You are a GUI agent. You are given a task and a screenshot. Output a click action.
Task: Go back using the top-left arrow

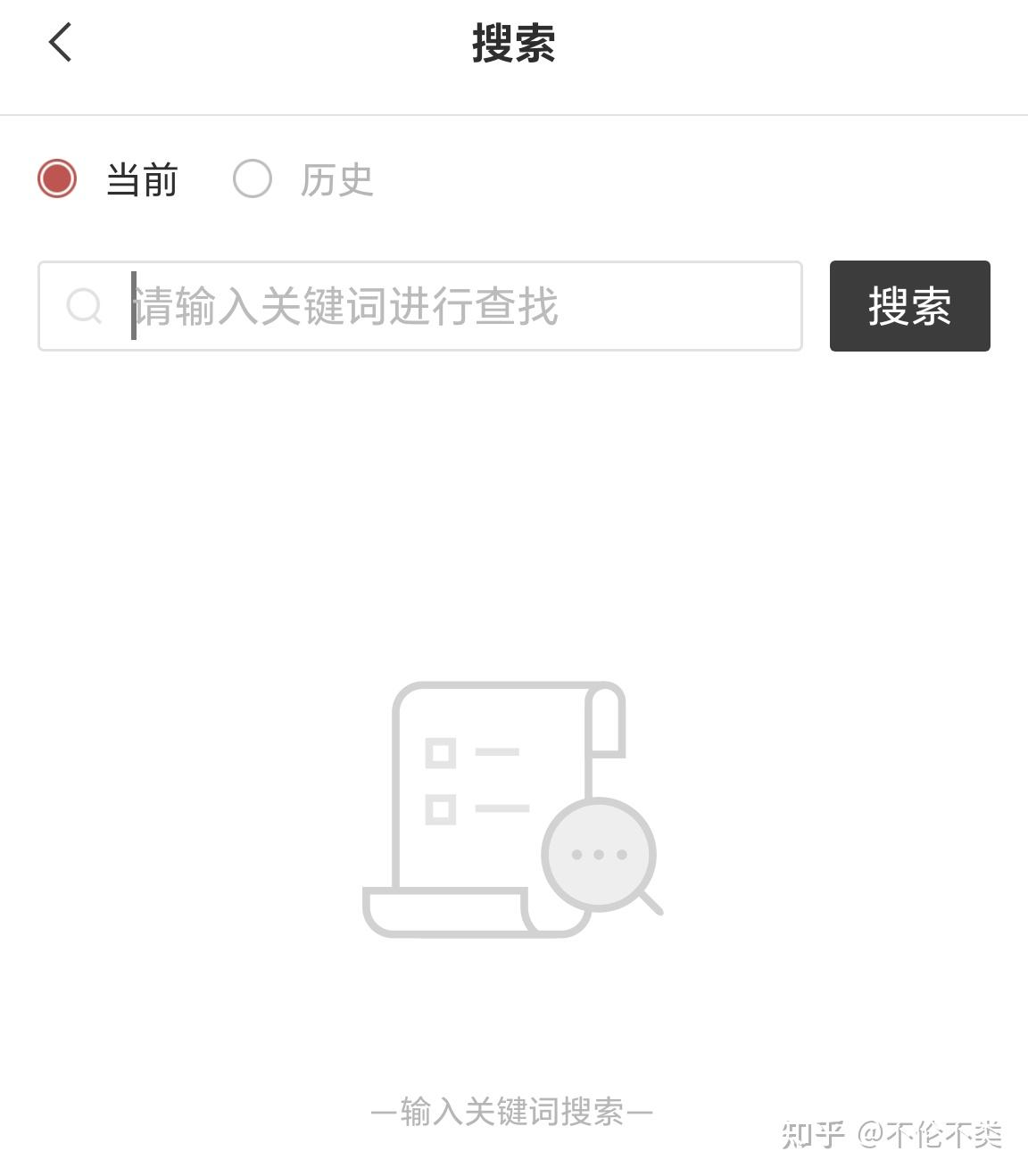tap(60, 42)
